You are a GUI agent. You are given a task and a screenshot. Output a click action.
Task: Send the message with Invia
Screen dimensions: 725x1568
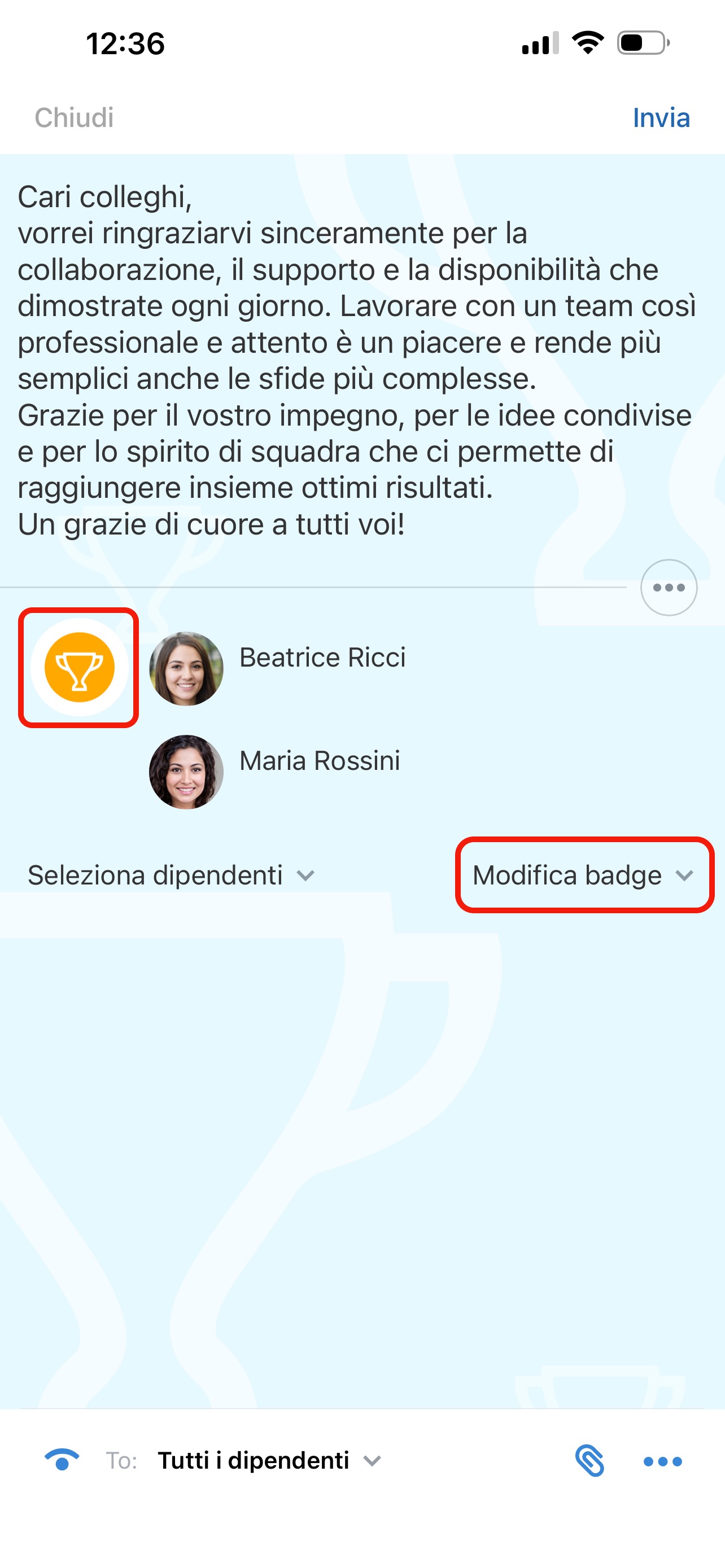(x=661, y=117)
